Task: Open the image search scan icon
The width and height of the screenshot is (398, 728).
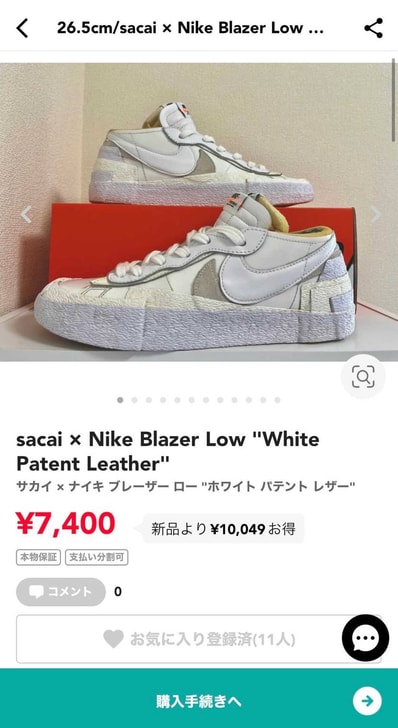Action: tap(363, 377)
